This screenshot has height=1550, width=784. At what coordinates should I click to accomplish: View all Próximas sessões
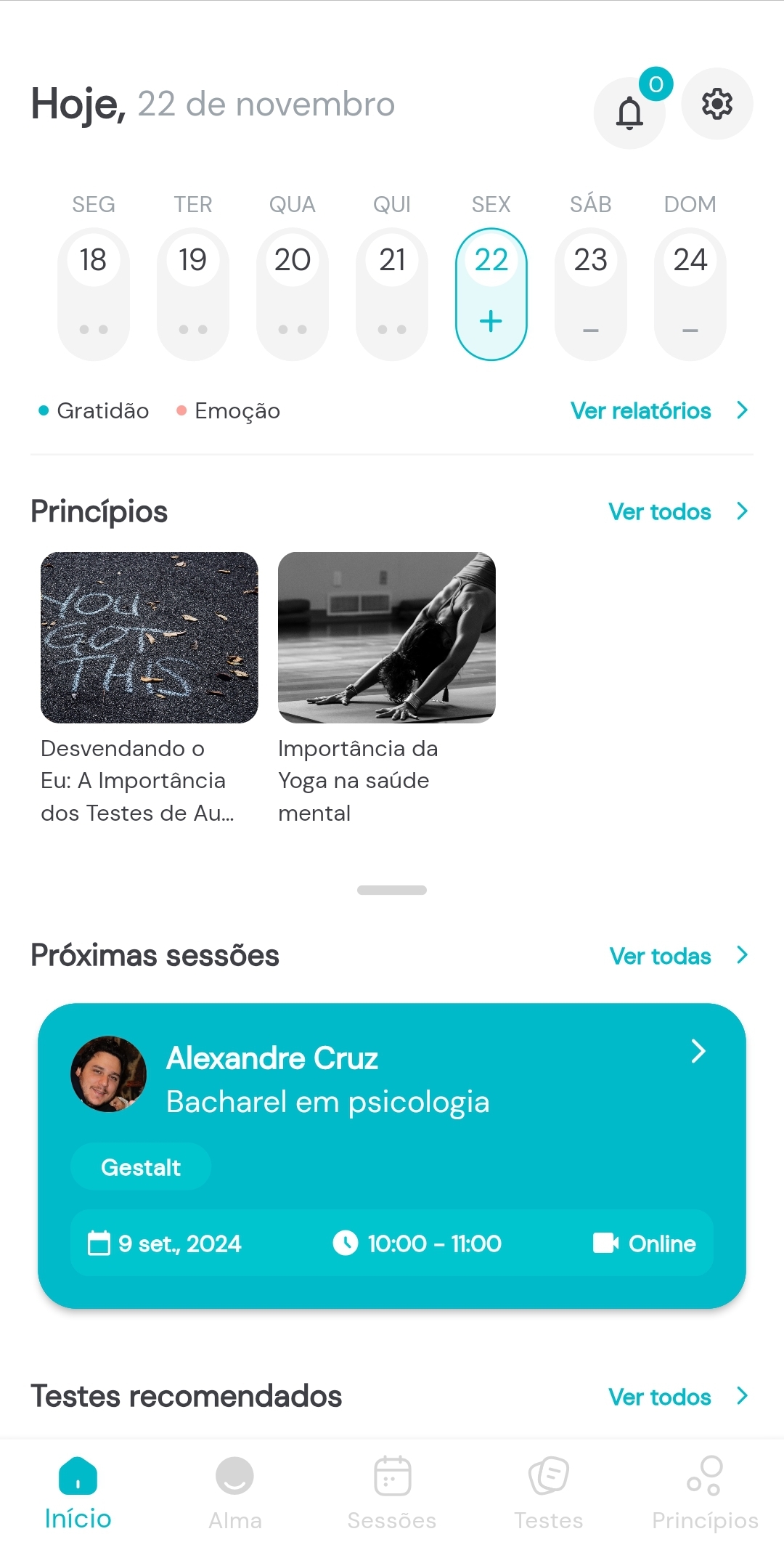[x=678, y=956]
